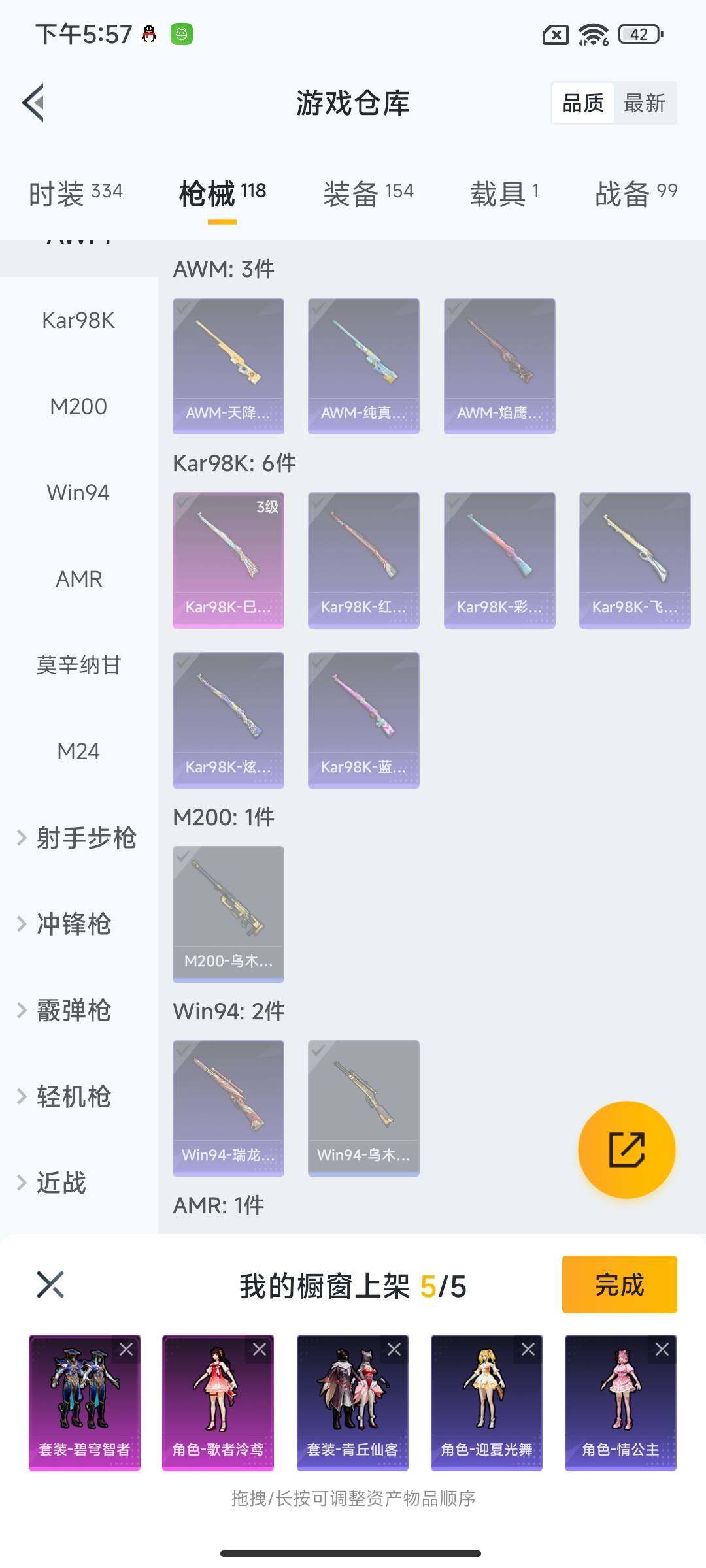The image size is (706, 1568).
Task: Open QQ via the penguin status bar icon
Action: click(149, 34)
